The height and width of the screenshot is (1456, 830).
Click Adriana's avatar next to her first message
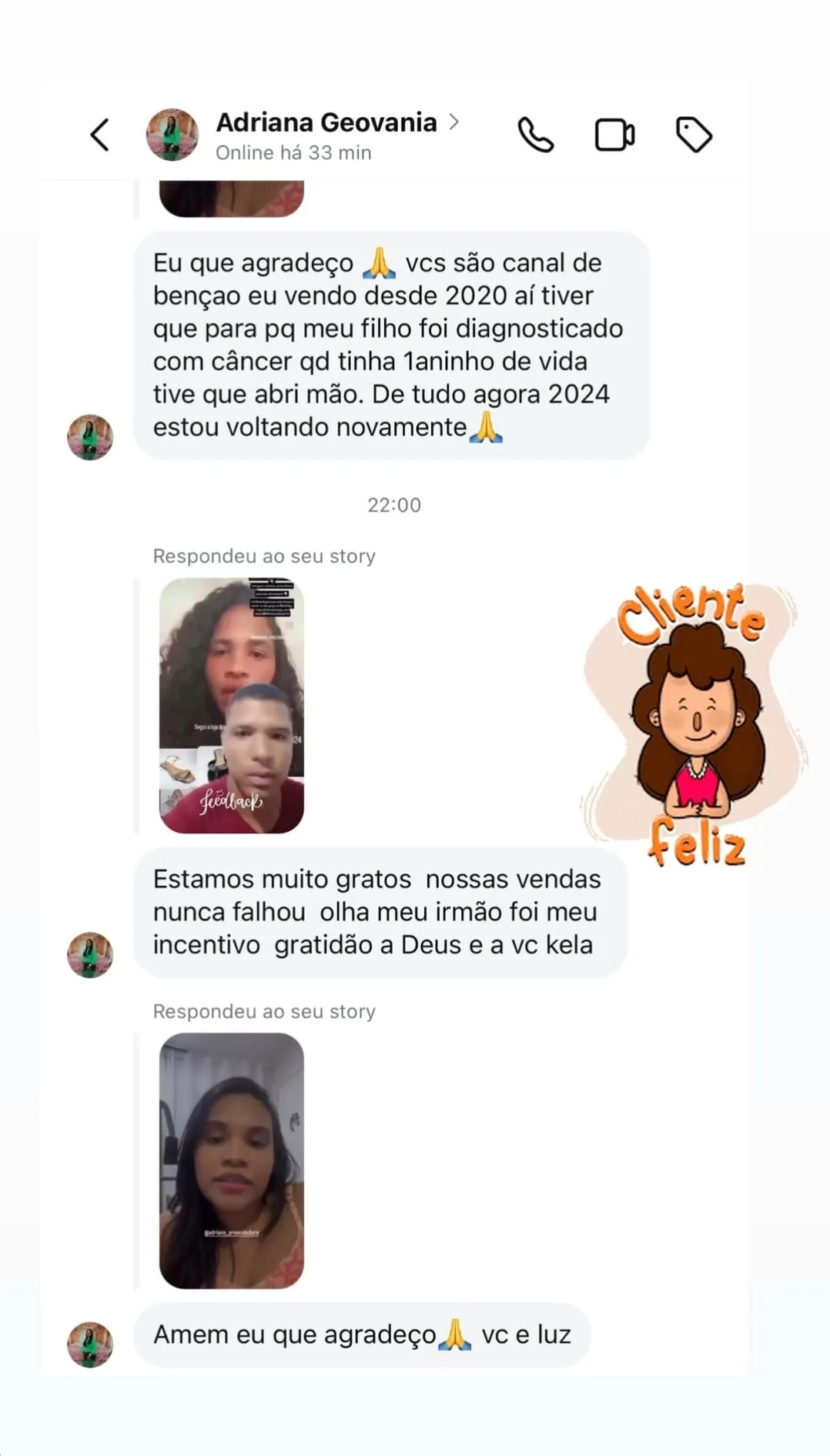tap(90, 436)
